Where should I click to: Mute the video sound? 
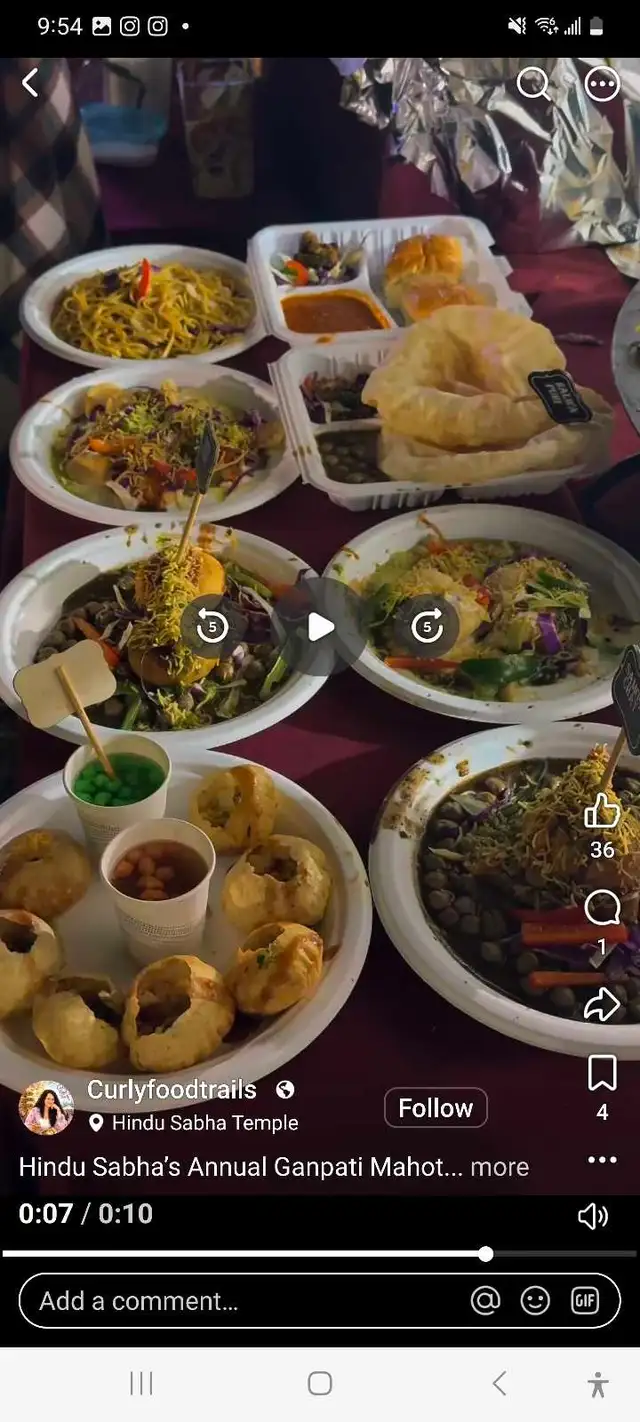[593, 1216]
